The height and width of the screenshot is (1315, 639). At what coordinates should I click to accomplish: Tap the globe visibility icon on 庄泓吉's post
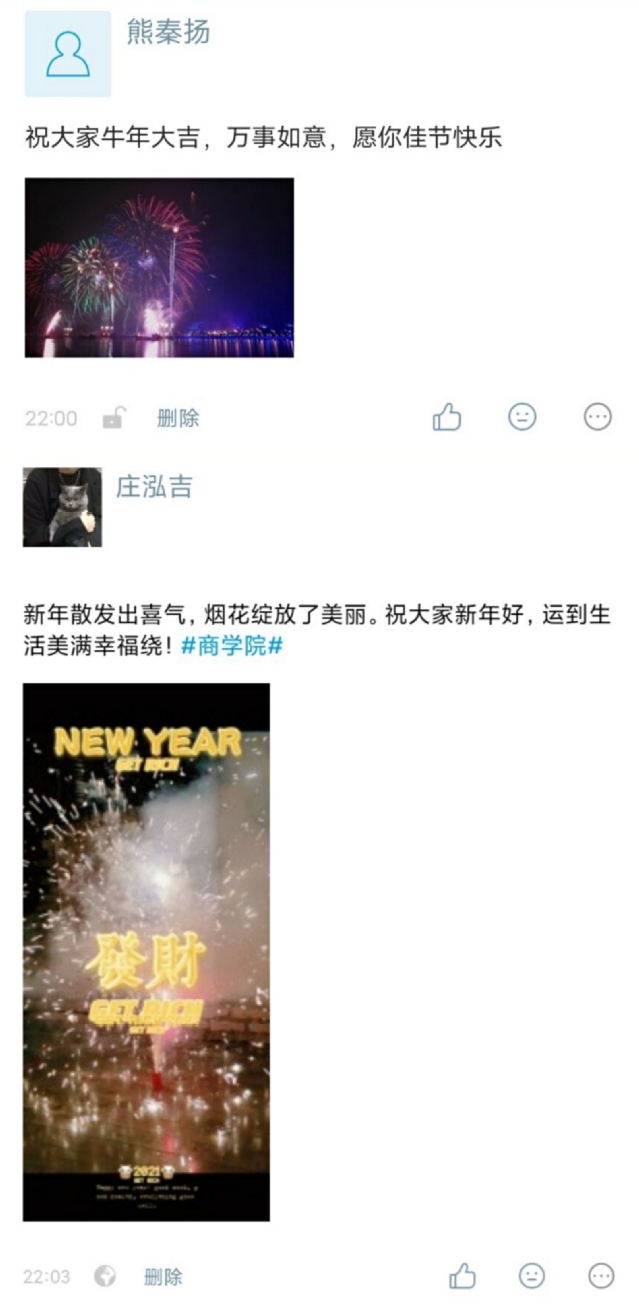[x=105, y=1277]
